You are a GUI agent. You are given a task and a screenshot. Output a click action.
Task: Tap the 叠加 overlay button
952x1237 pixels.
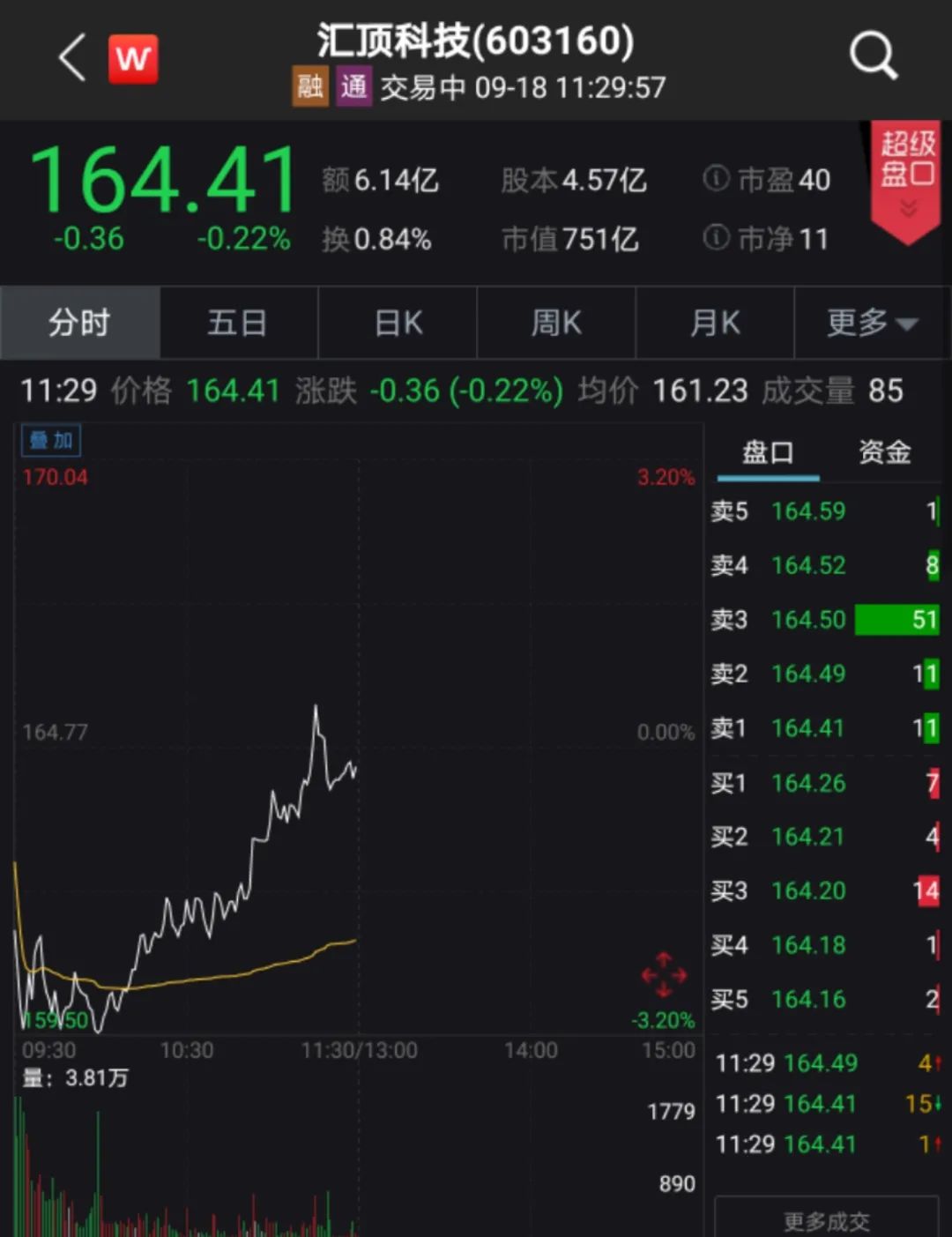pyautogui.click(x=51, y=440)
